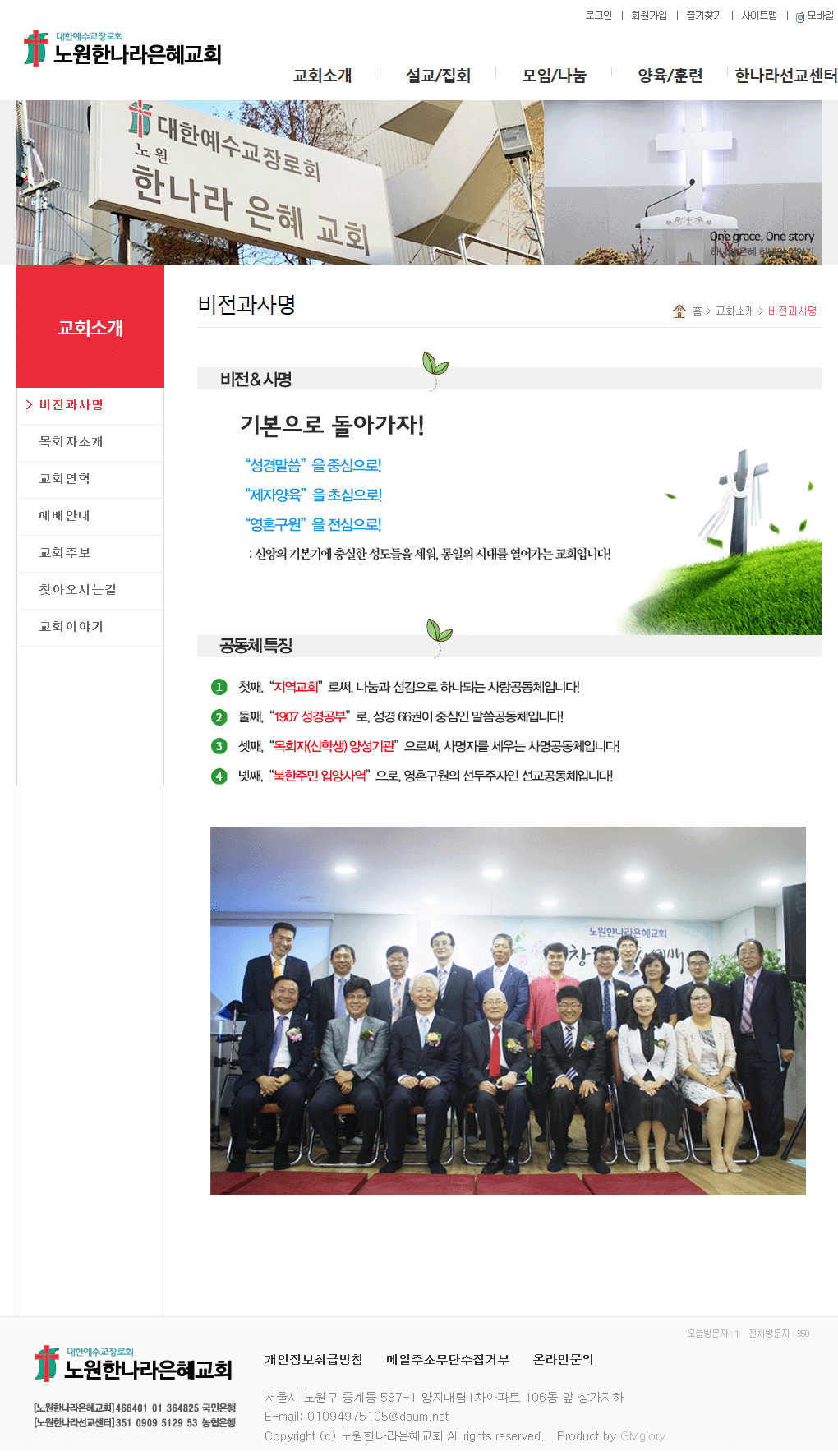Open the 설교/집회 main menu
The height and width of the screenshot is (1456, 838).
click(438, 76)
